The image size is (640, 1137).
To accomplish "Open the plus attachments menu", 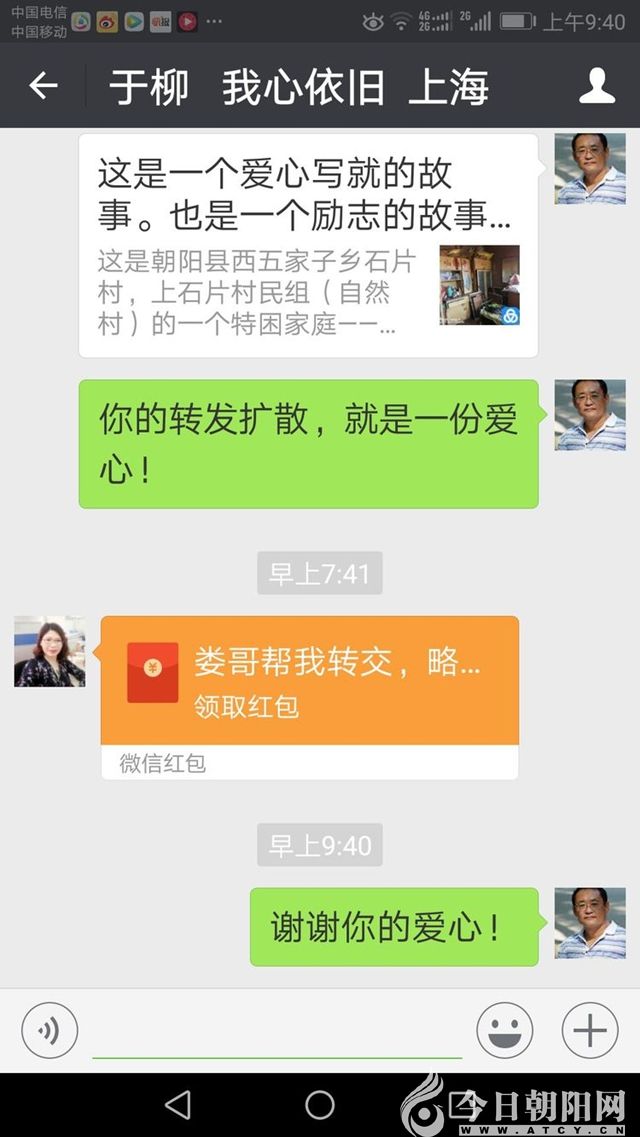I will click(x=590, y=1030).
